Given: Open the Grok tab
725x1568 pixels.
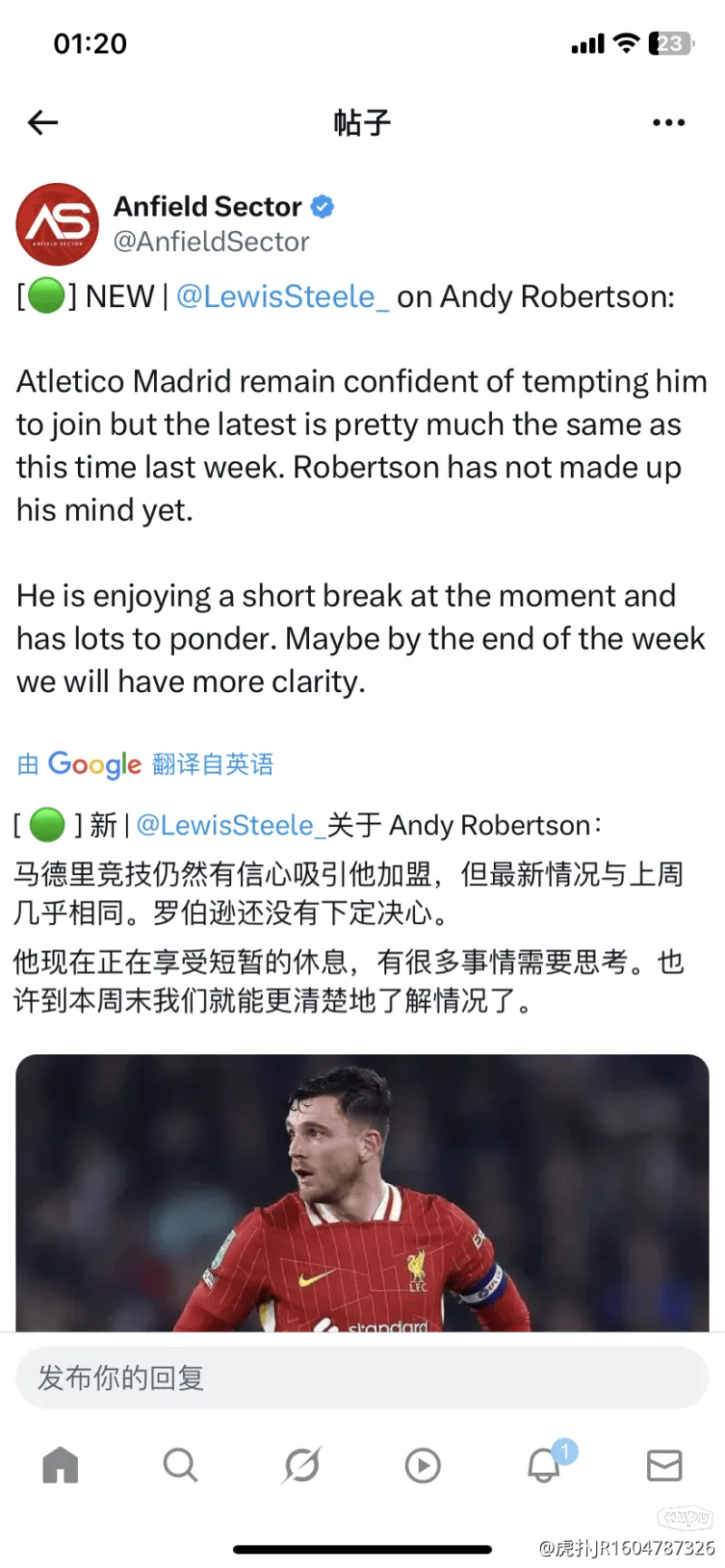Looking at the screenshot, I should click(x=302, y=1465).
